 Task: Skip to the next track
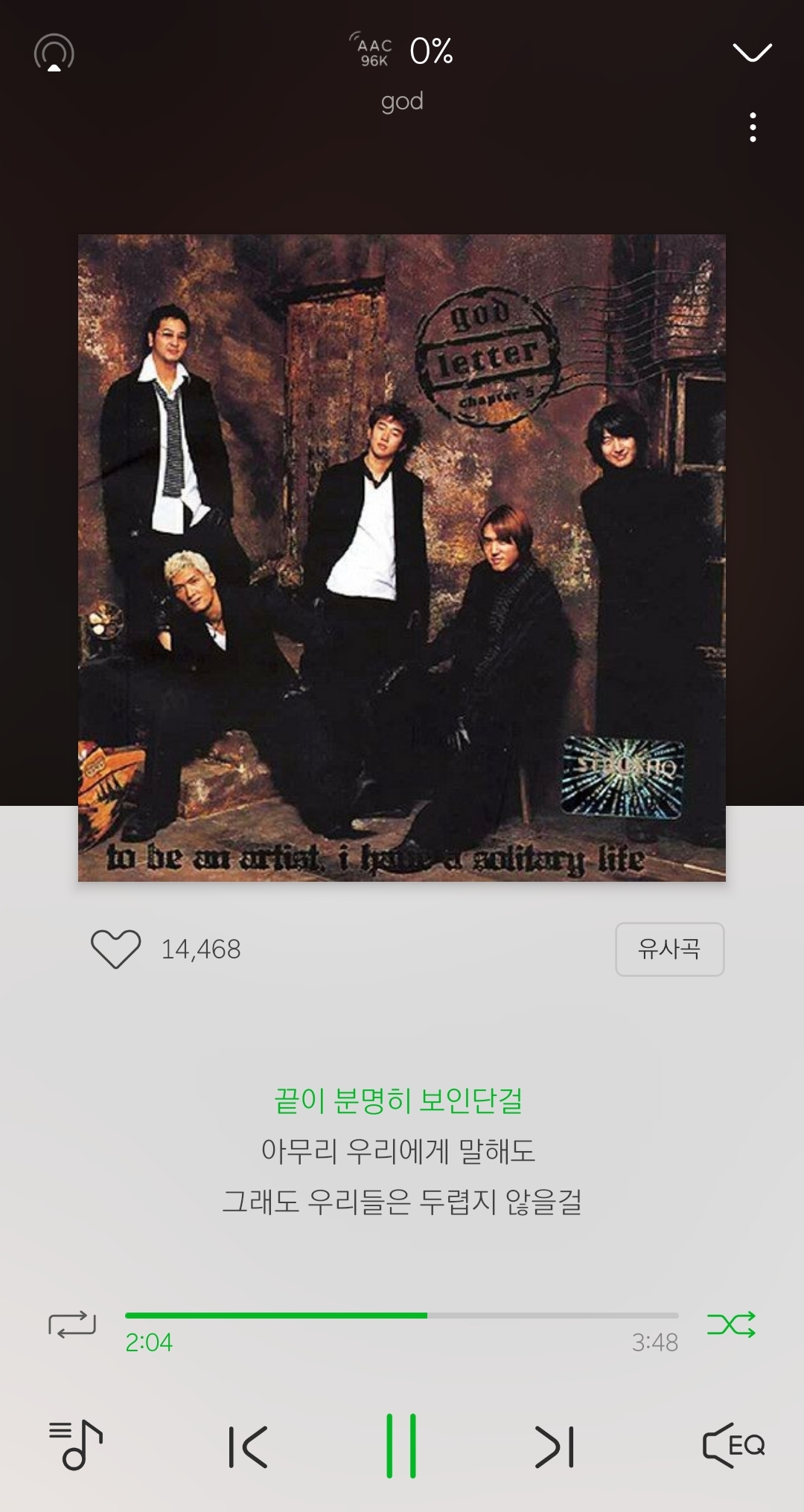tap(555, 1447)
